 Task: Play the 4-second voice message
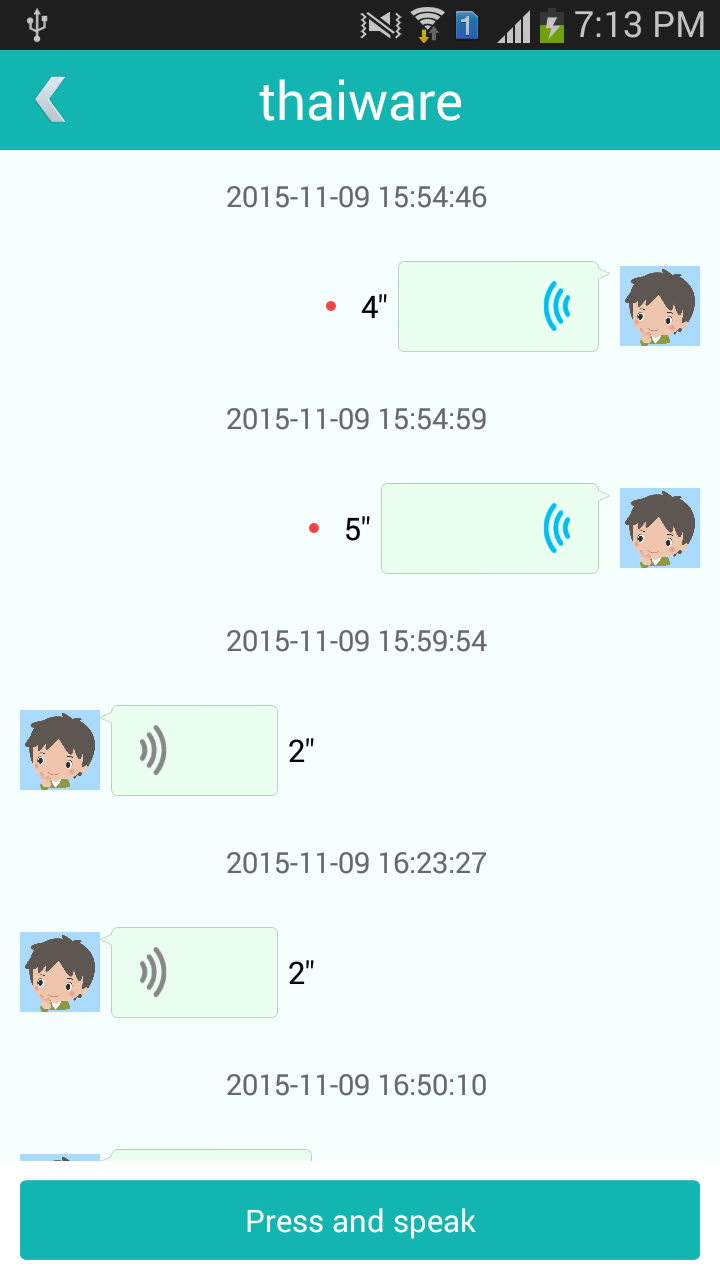pos(498,307)
